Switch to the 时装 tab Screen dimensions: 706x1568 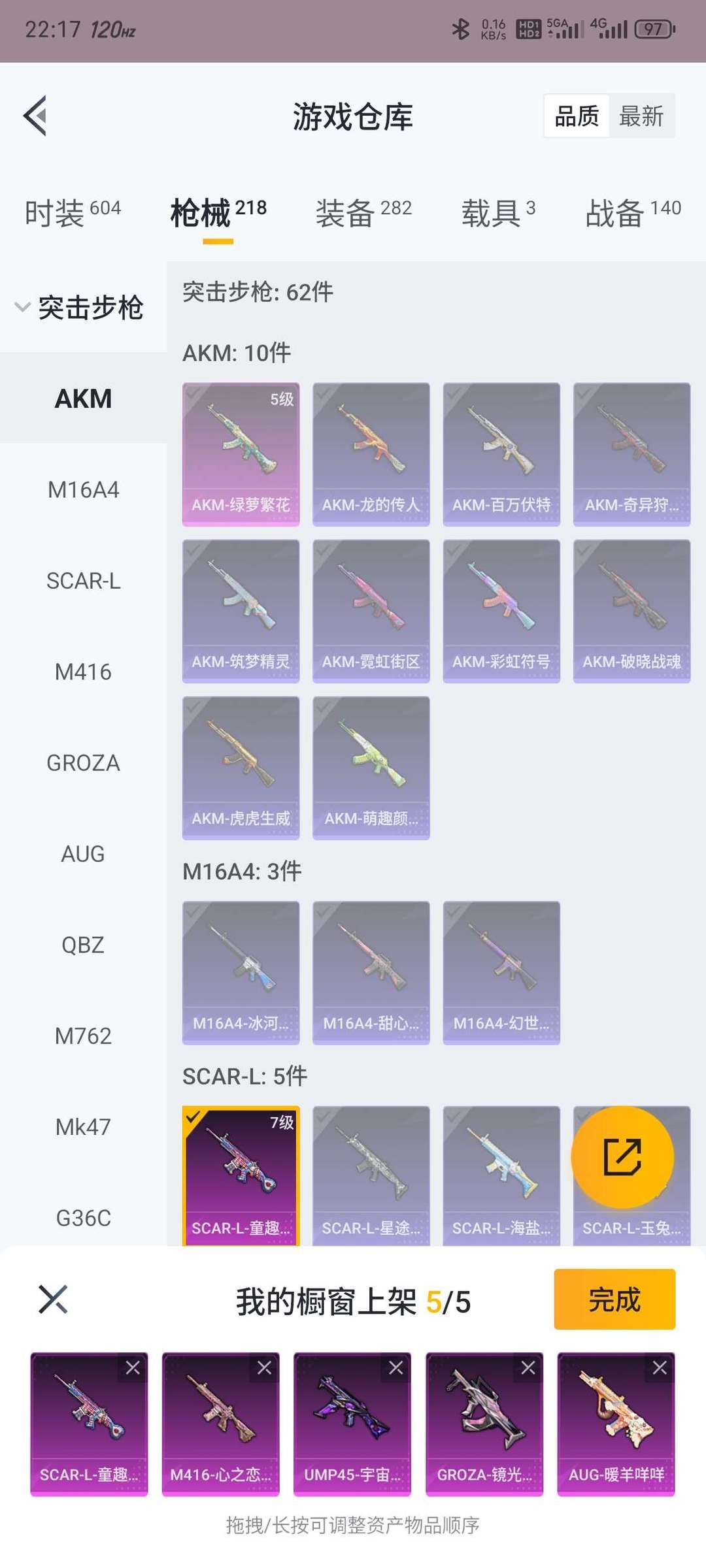(x=73, y=212)
